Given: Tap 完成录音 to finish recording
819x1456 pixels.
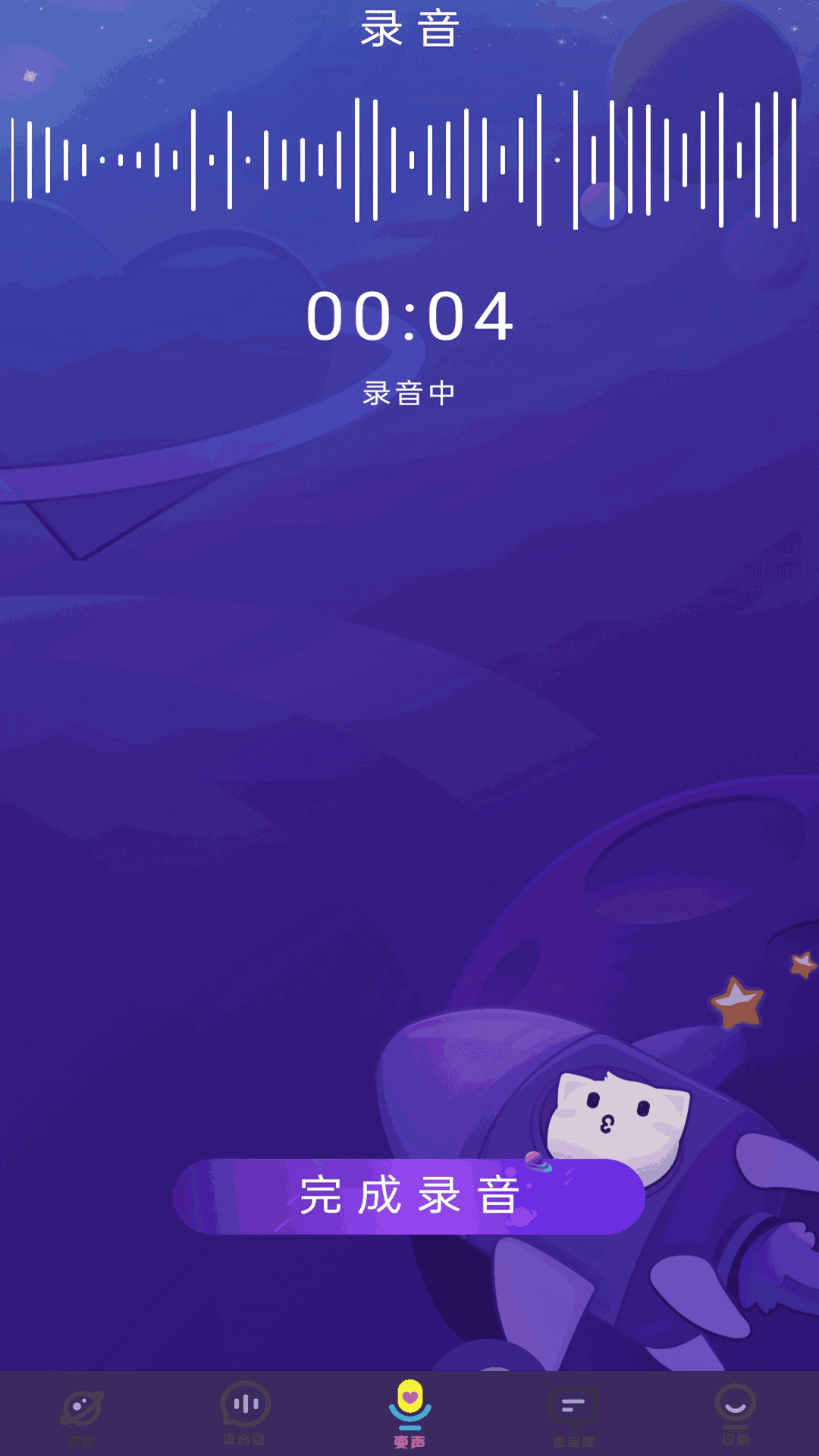Looking at the screenshot, I should 409,1196.
